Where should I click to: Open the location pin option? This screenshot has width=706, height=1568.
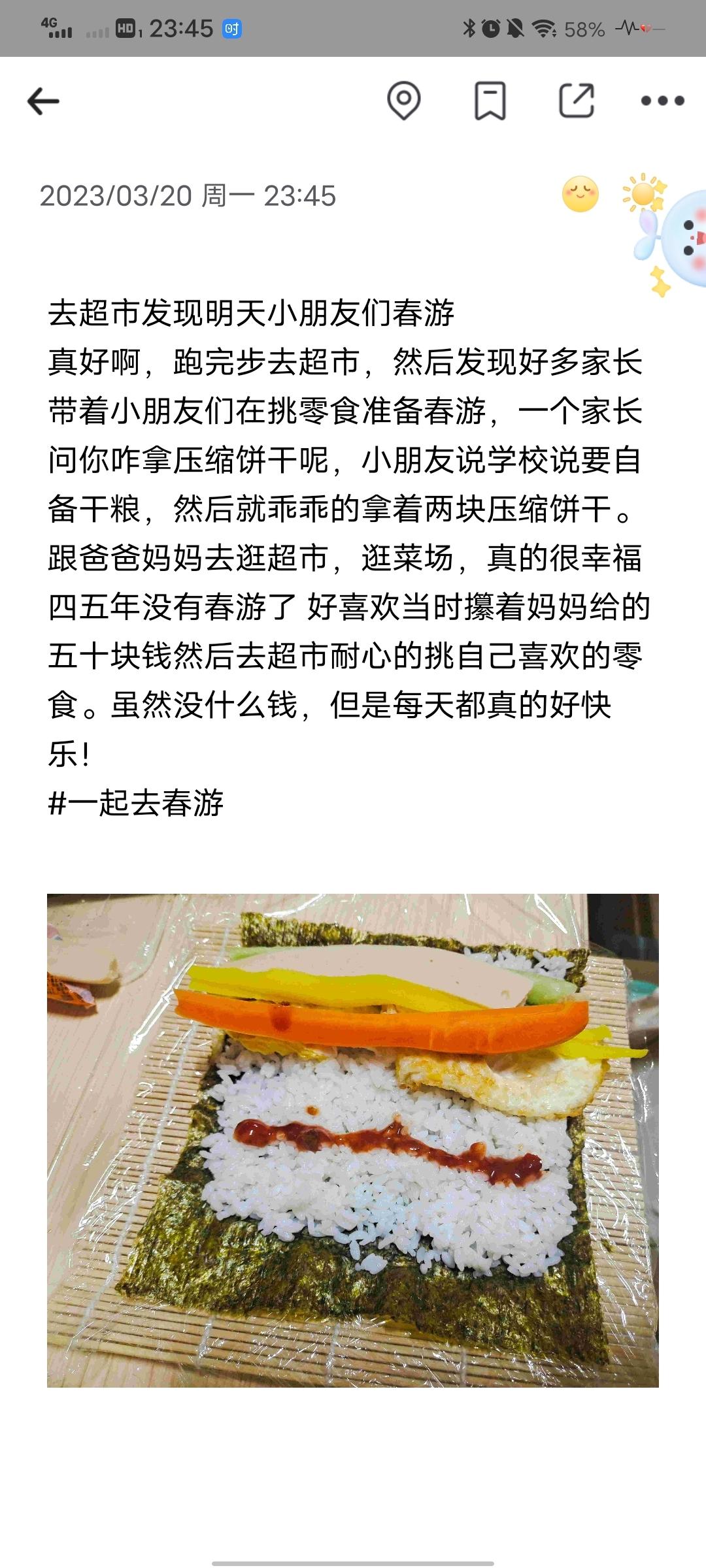(x=403, y=101)
